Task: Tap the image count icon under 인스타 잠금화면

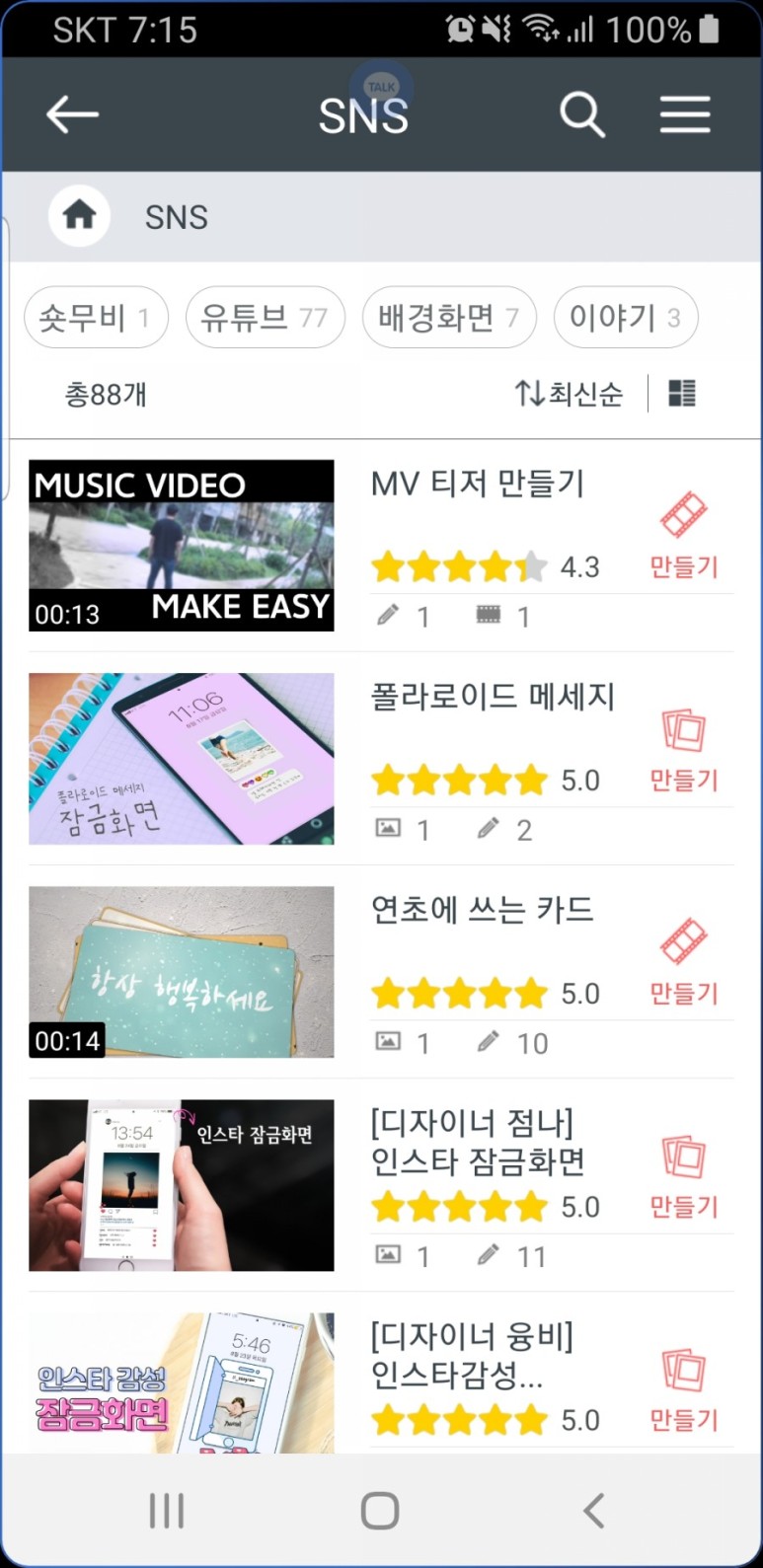Action: [x=389, y=1255]
